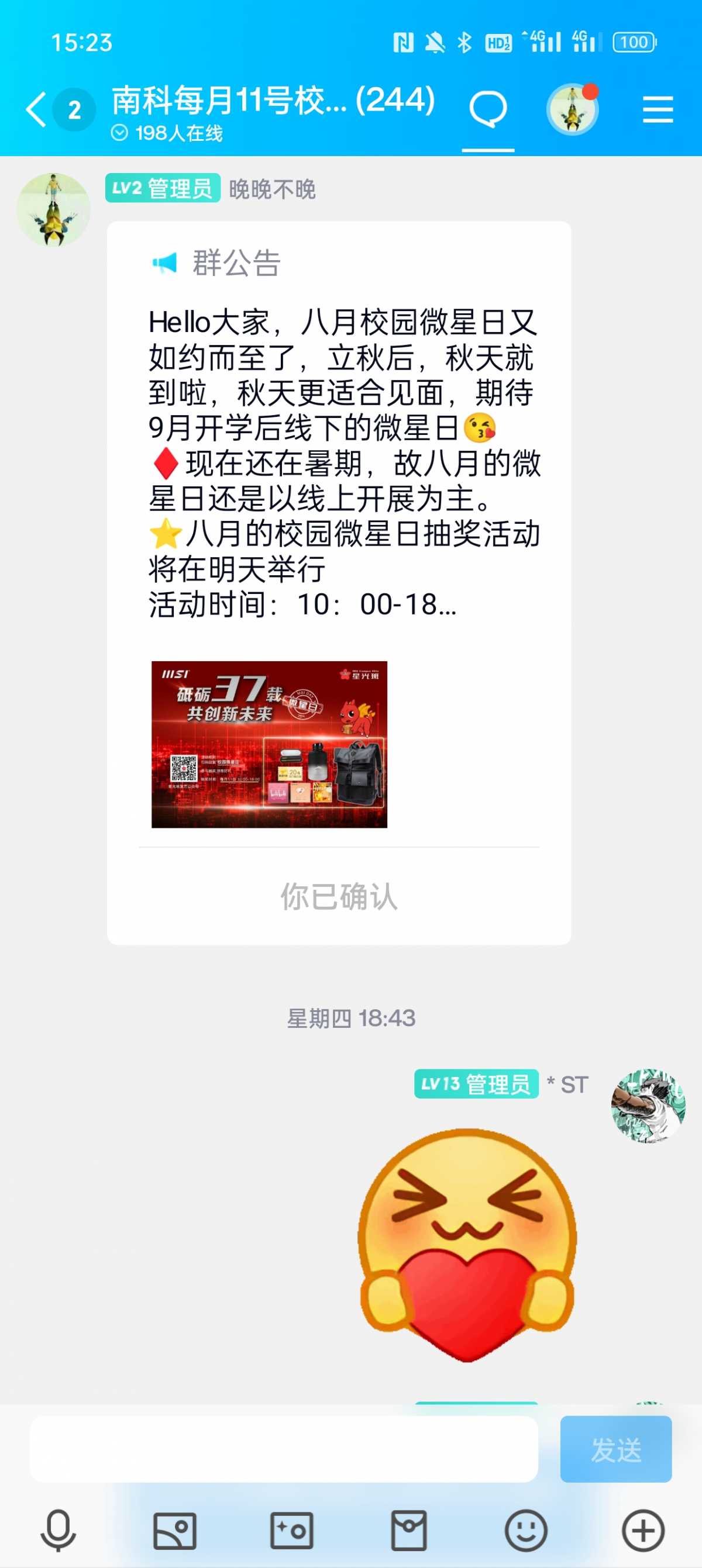
Task: Open the photo gallery picker
Action: pos(175,1530)
